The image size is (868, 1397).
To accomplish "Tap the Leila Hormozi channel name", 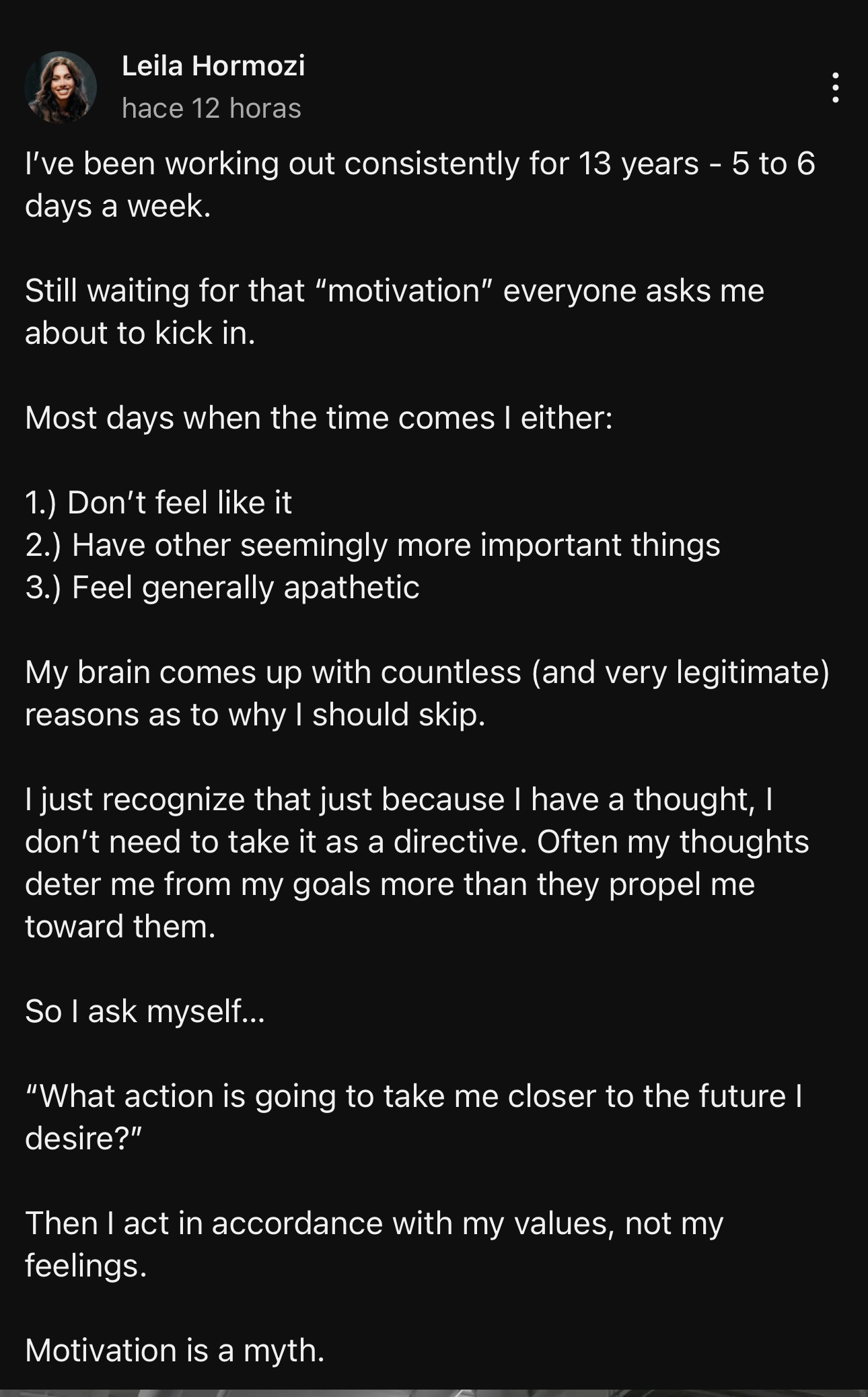I will pyautogui.click(x=213, y=66).
